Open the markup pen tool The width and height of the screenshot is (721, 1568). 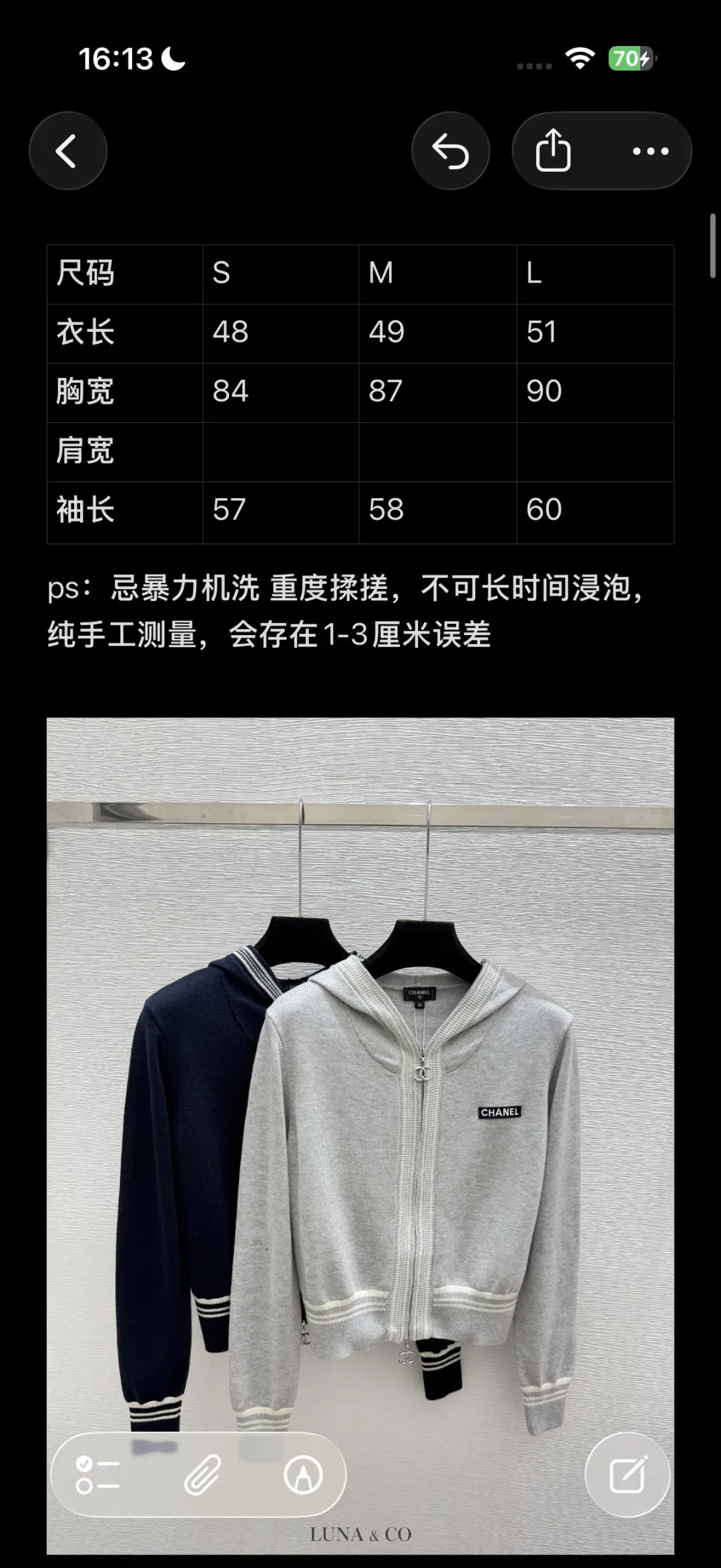[x=304, y=1475]
